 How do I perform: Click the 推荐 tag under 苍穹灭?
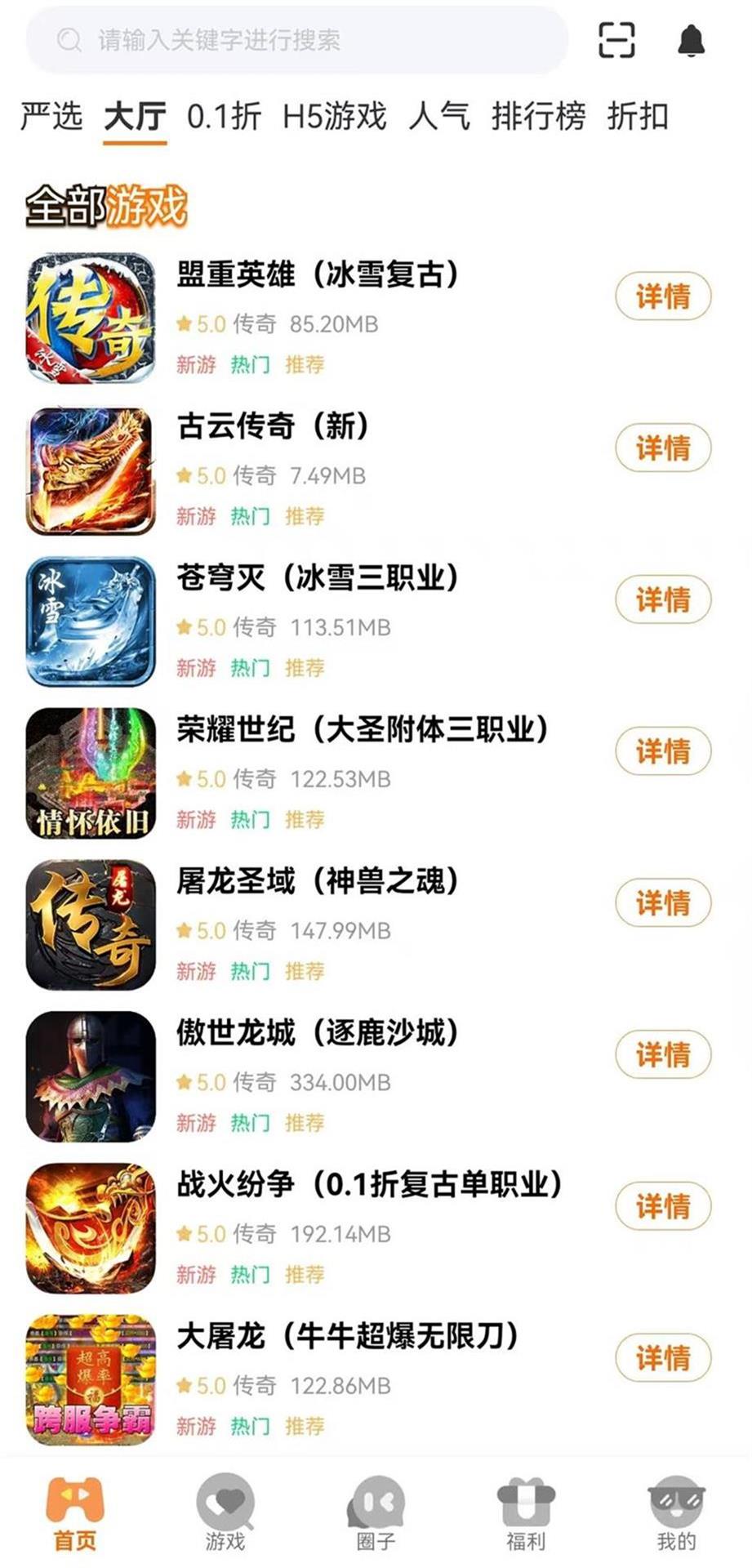(x=305, y=668)
